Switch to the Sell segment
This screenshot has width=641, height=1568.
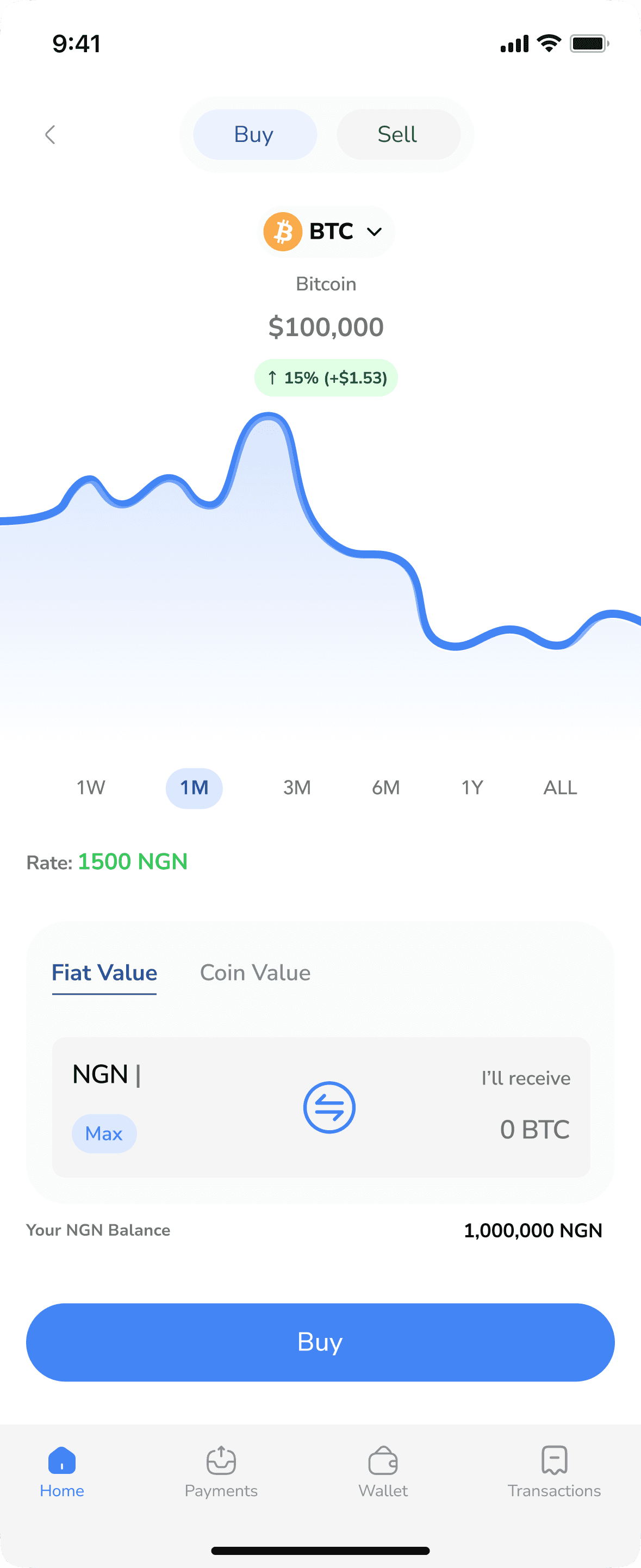(398, 134)
